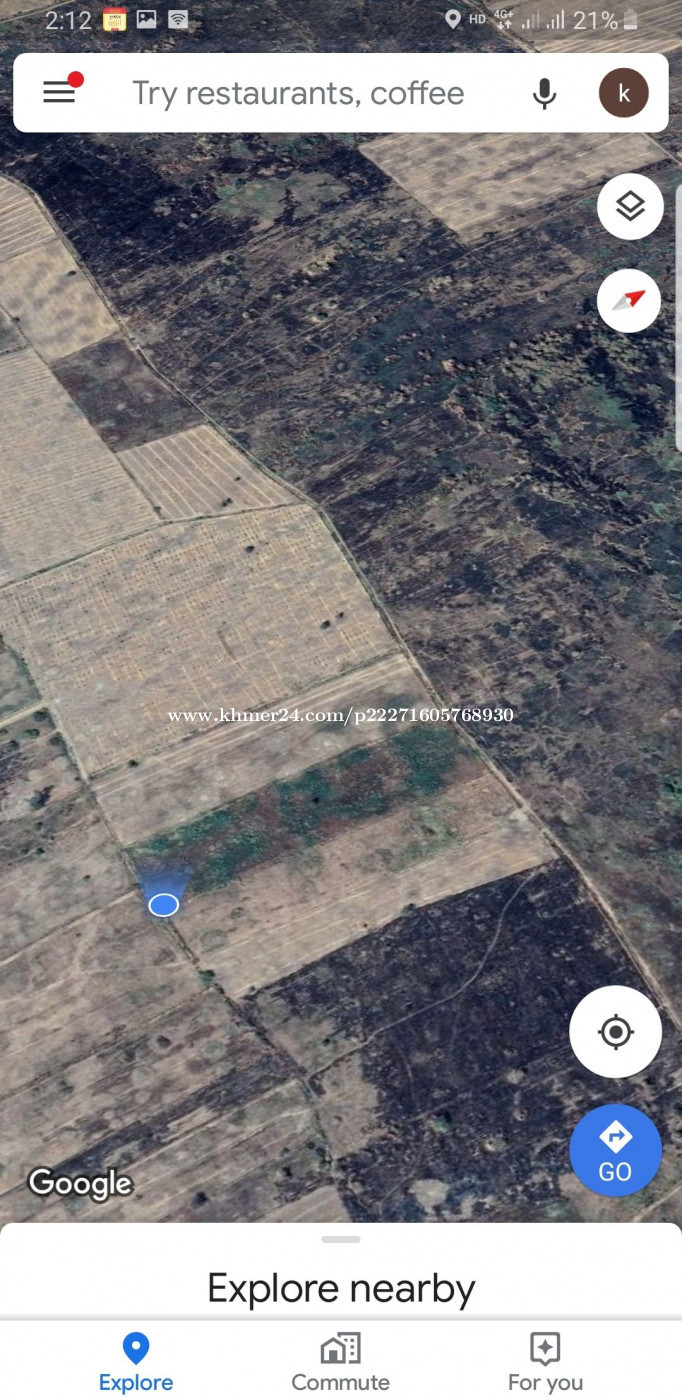The height and width of the screenshot is (1400, 682).
Task: Open the hamburger menu
Action: (59, 93)
